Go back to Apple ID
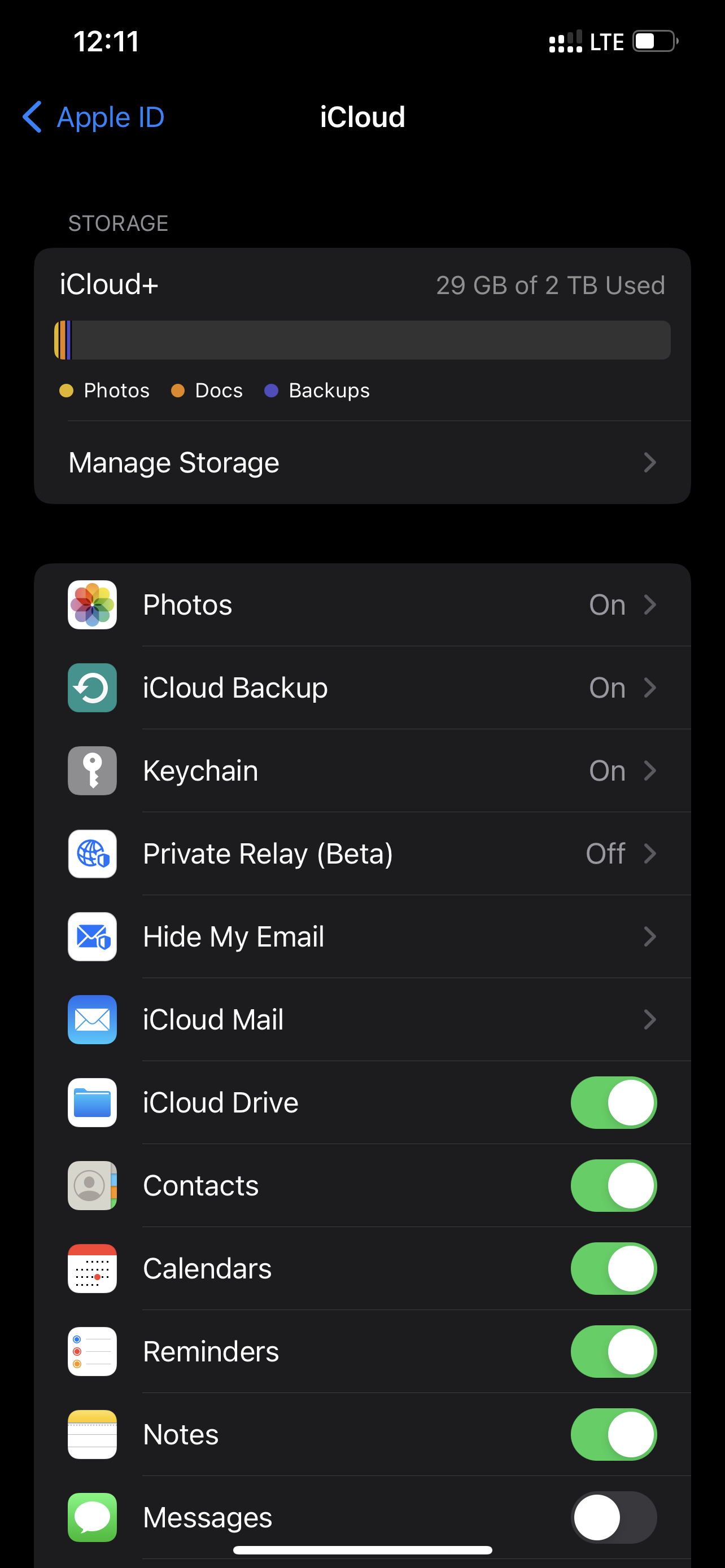The height and width of the screenshot is (1568, 725). 94,117
